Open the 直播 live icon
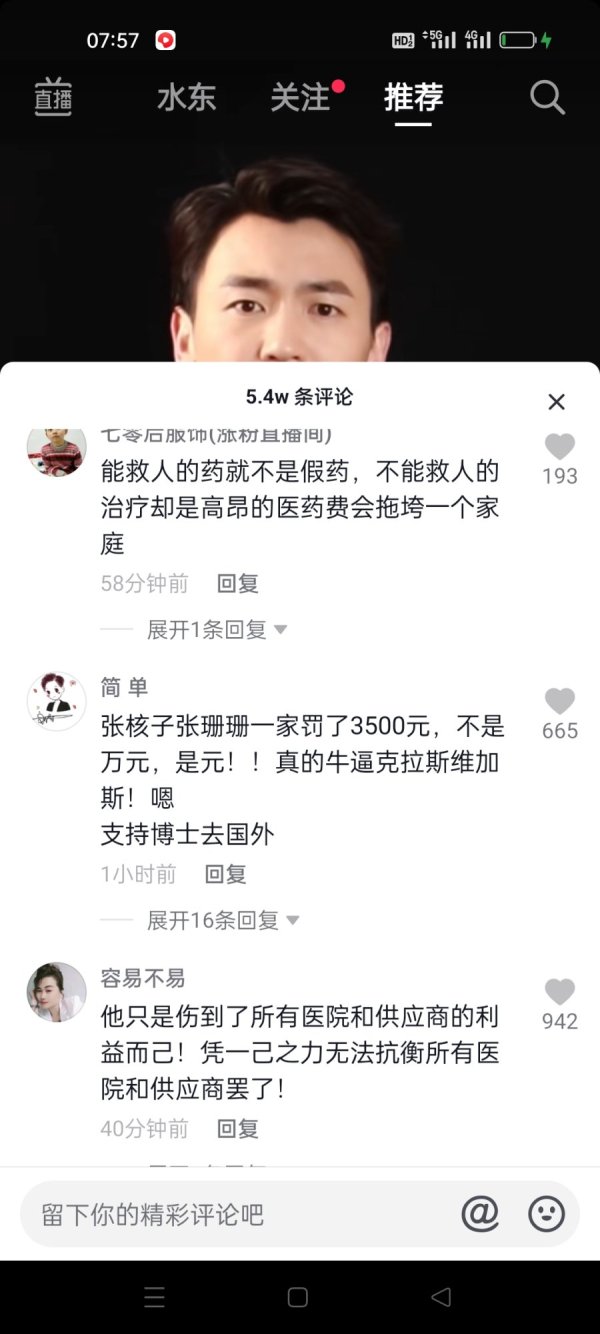This screenshot has height=1334, width=600. pyautogui.click(x=53, y=98)
